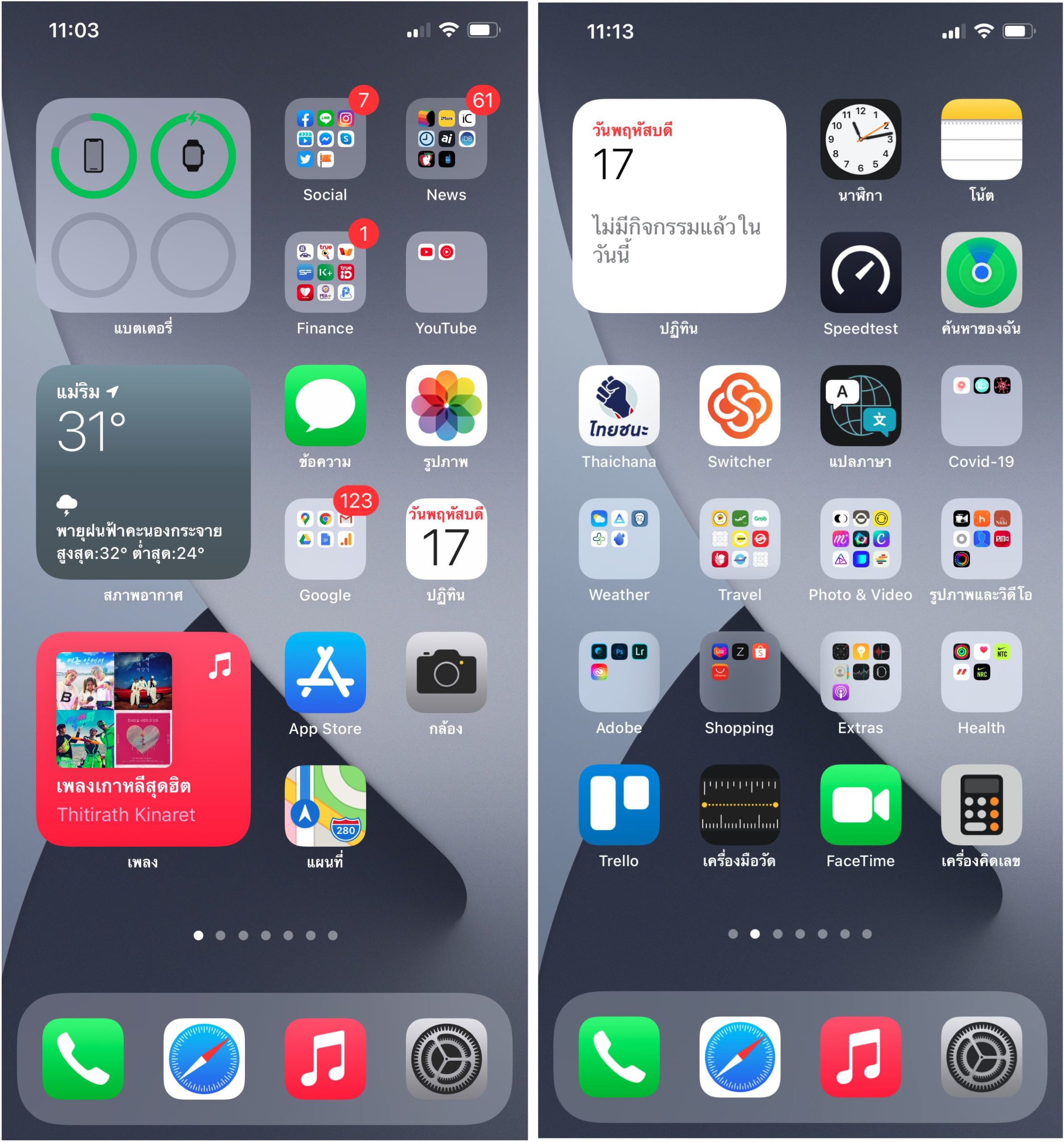Launch the App Store
1064x1142 pixels.
(325, 672)
